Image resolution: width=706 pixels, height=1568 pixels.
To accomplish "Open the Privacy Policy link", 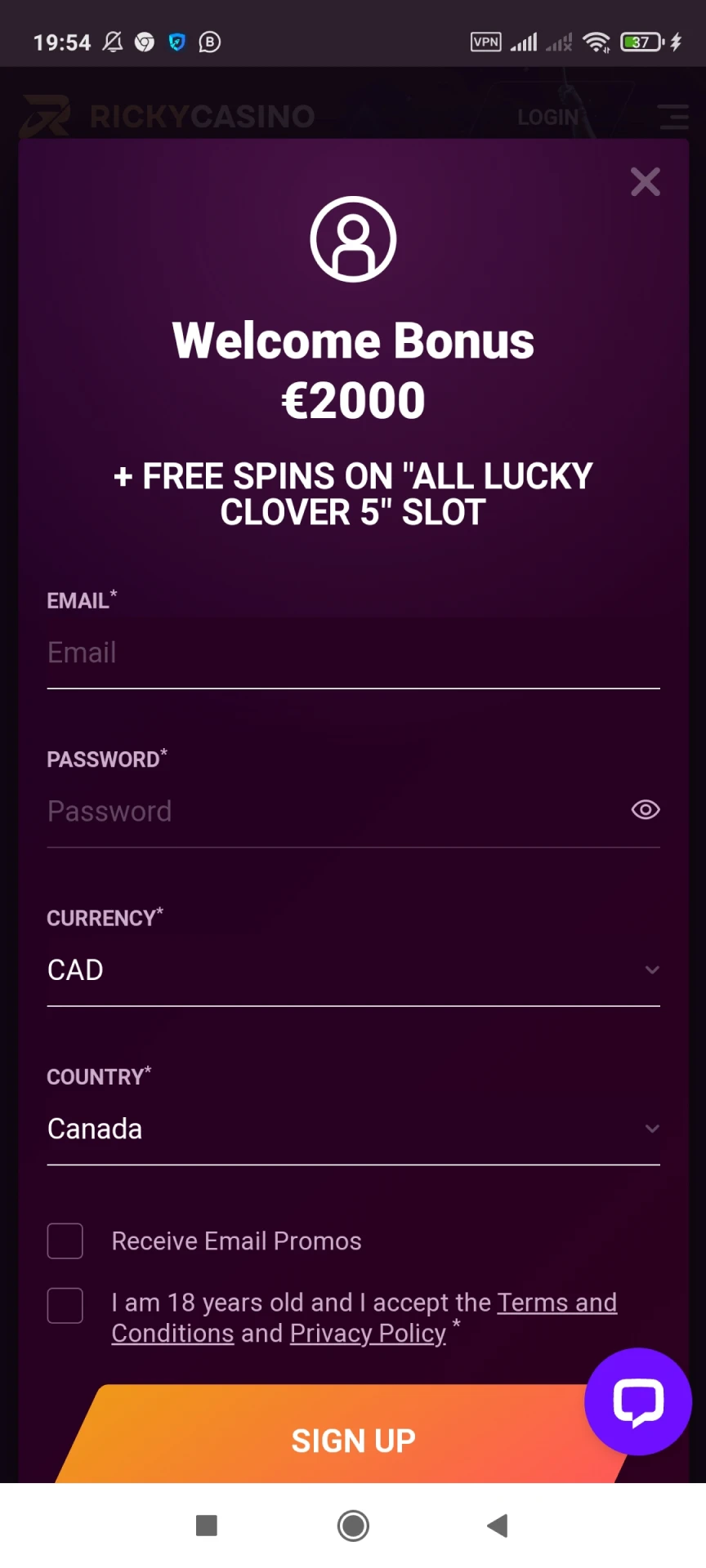I will click(367, 1333).
